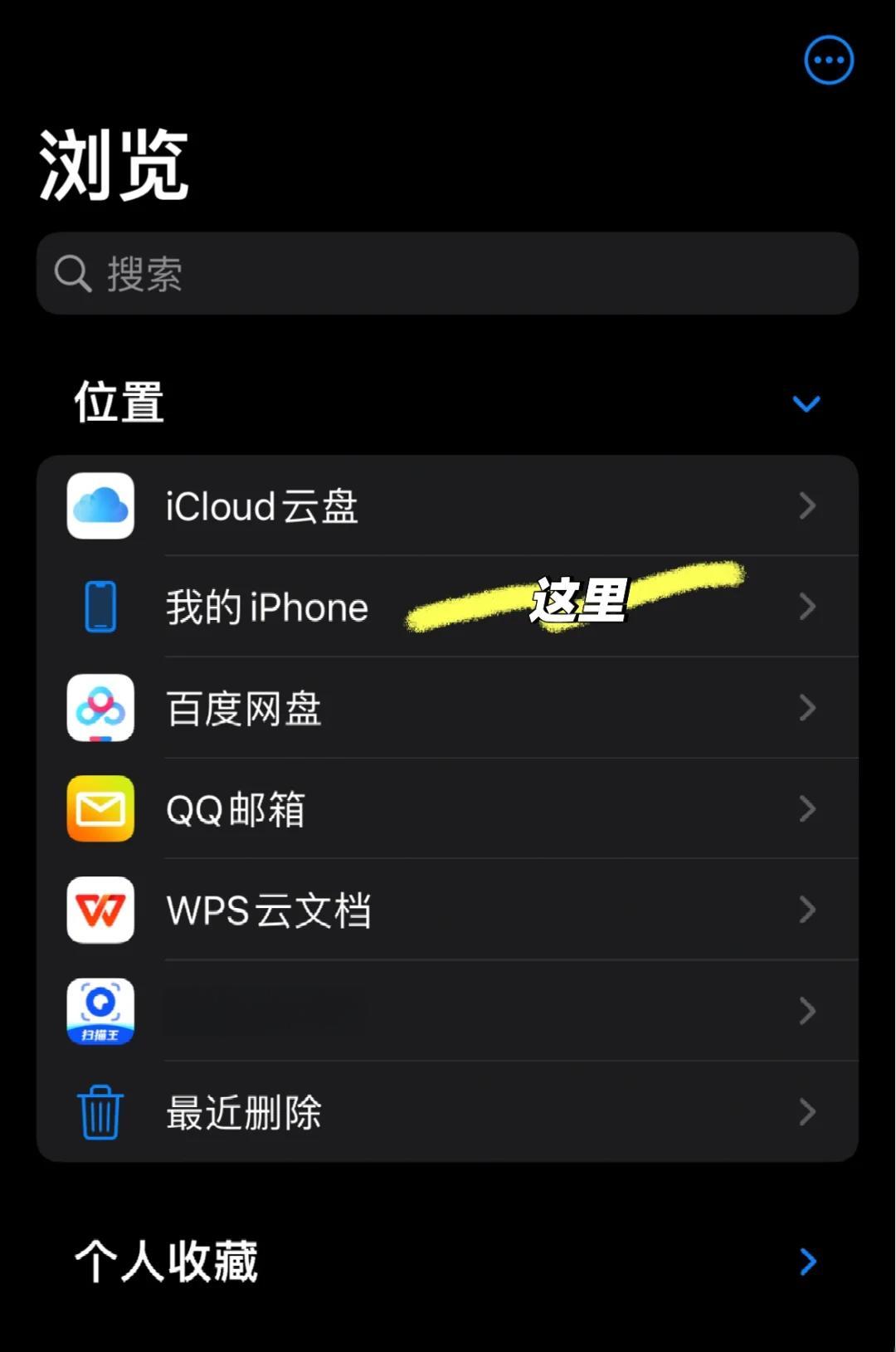Tap the magnifying glass in the search bar
Screen dimensions: 896x1352
[x=72, y=274]
